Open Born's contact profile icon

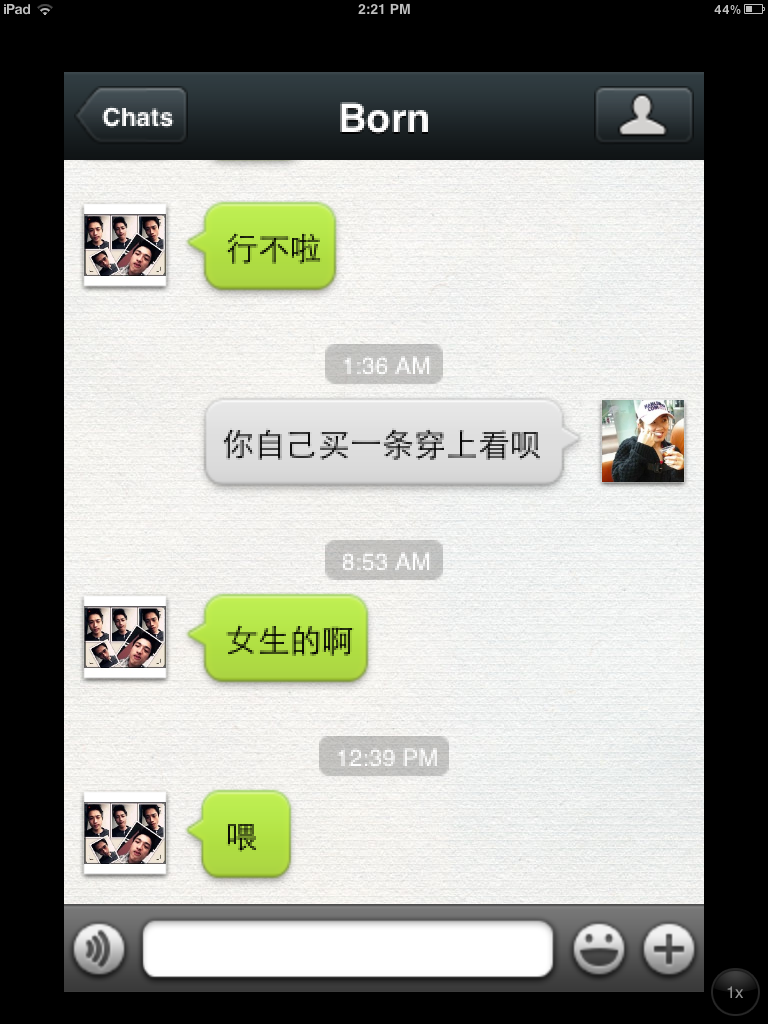(643, 116)
